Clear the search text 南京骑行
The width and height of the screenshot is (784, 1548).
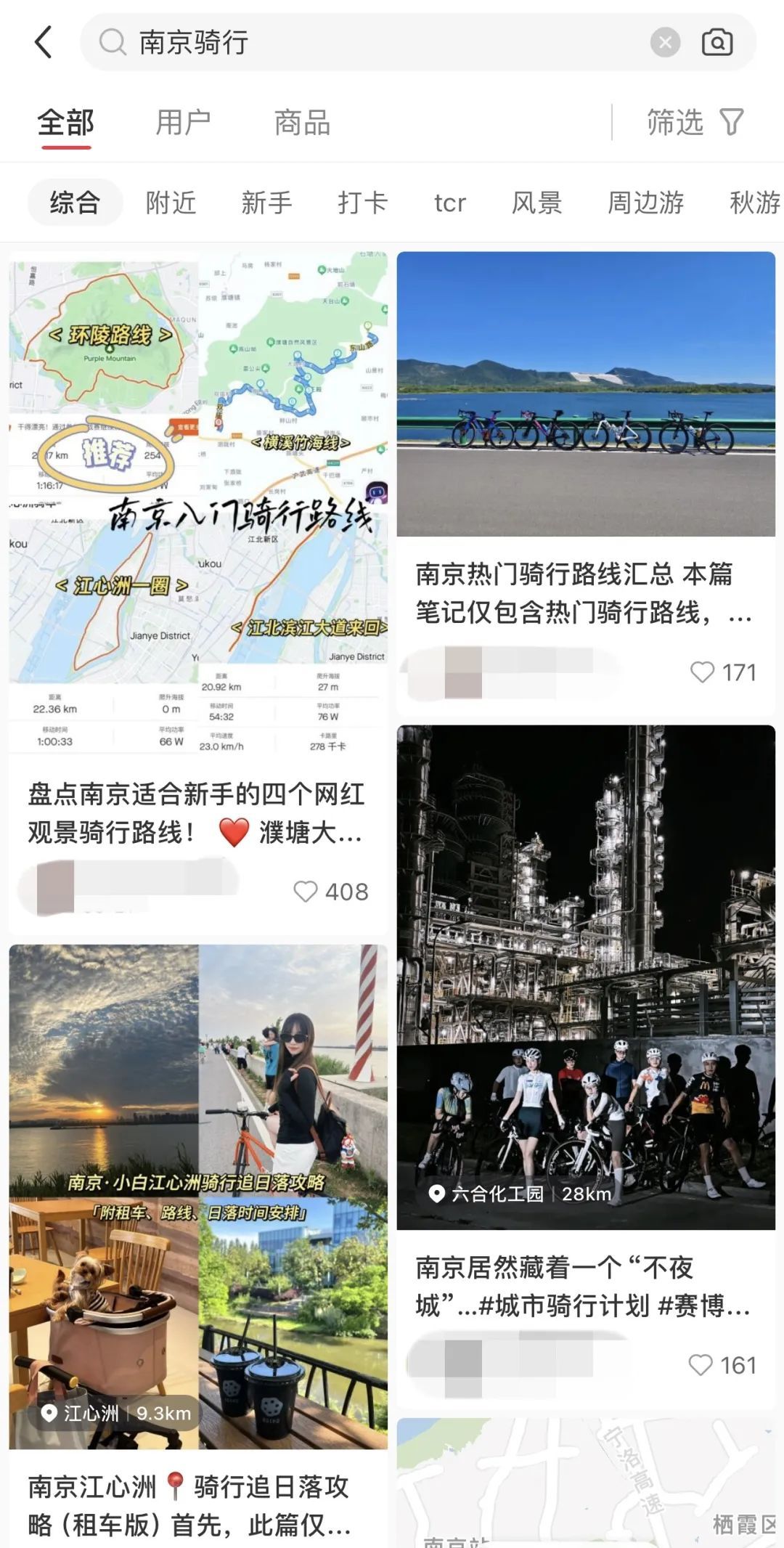coord(664,42)
